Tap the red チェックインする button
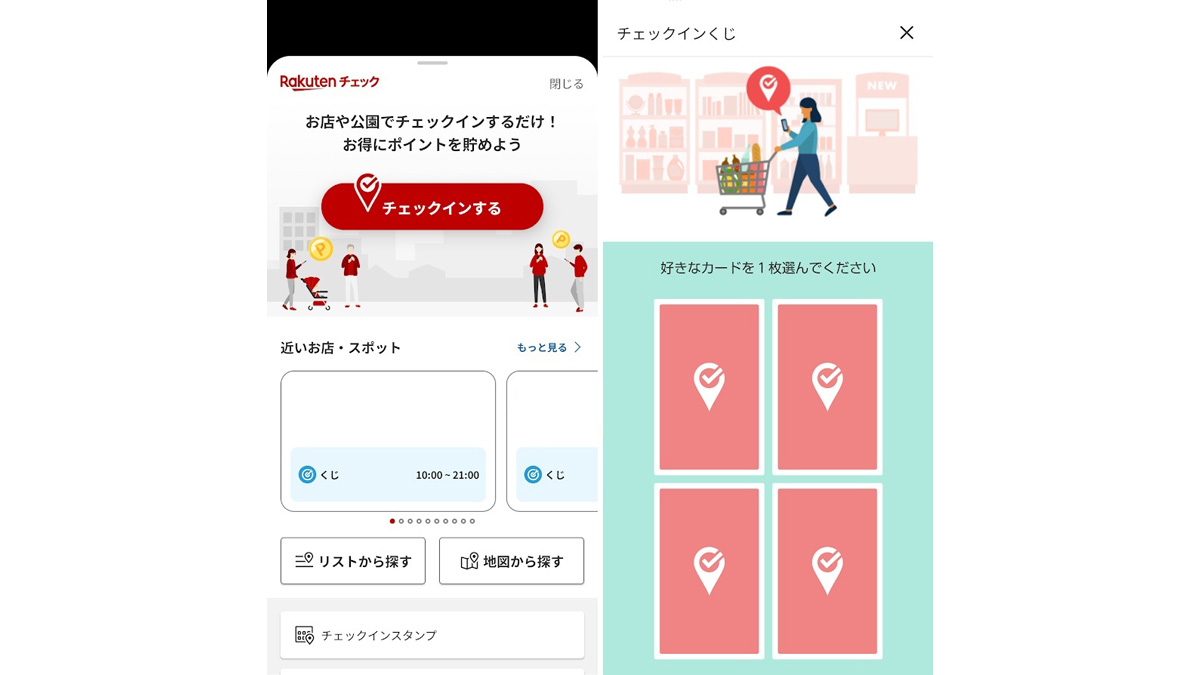The height and width of the screenshot is (675, 1200). [432, 207]
